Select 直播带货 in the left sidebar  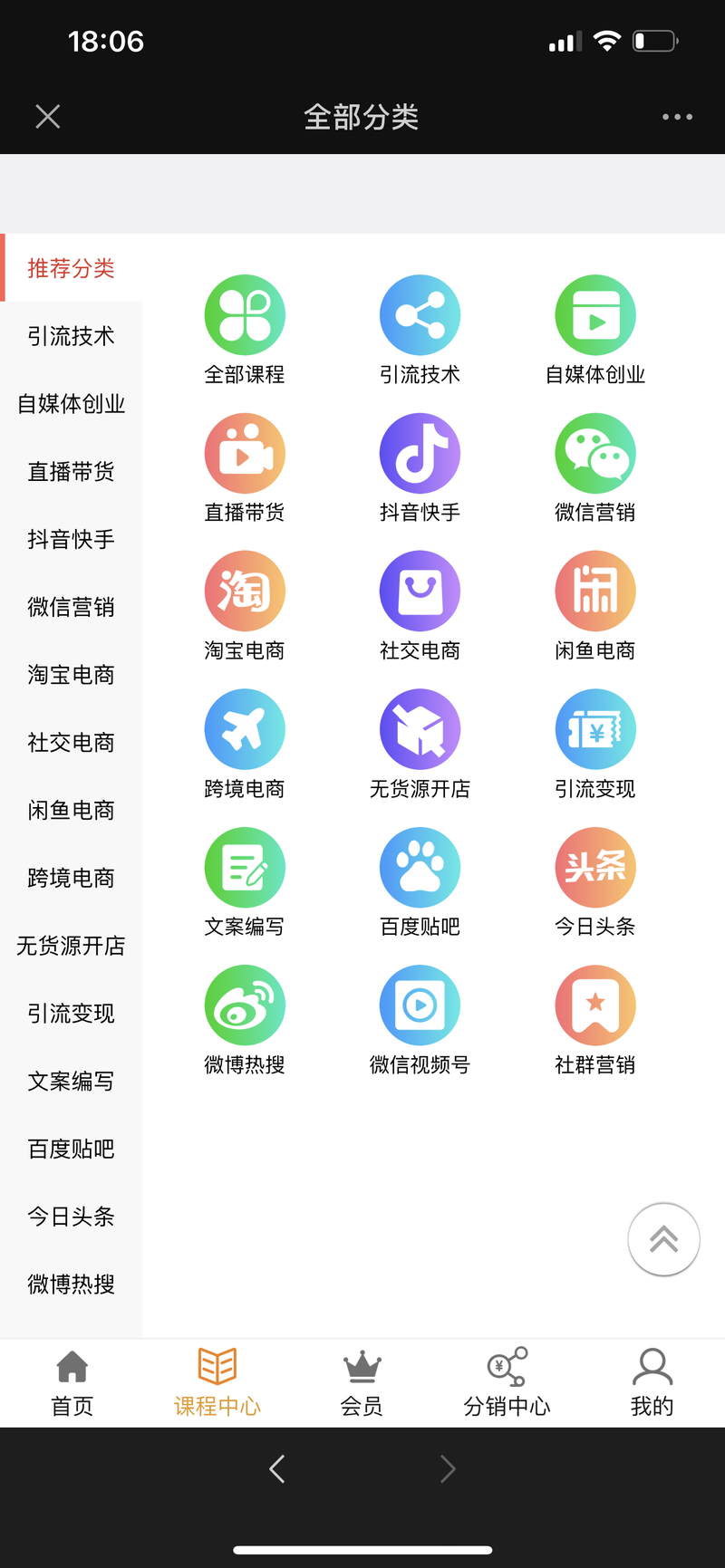71,472
